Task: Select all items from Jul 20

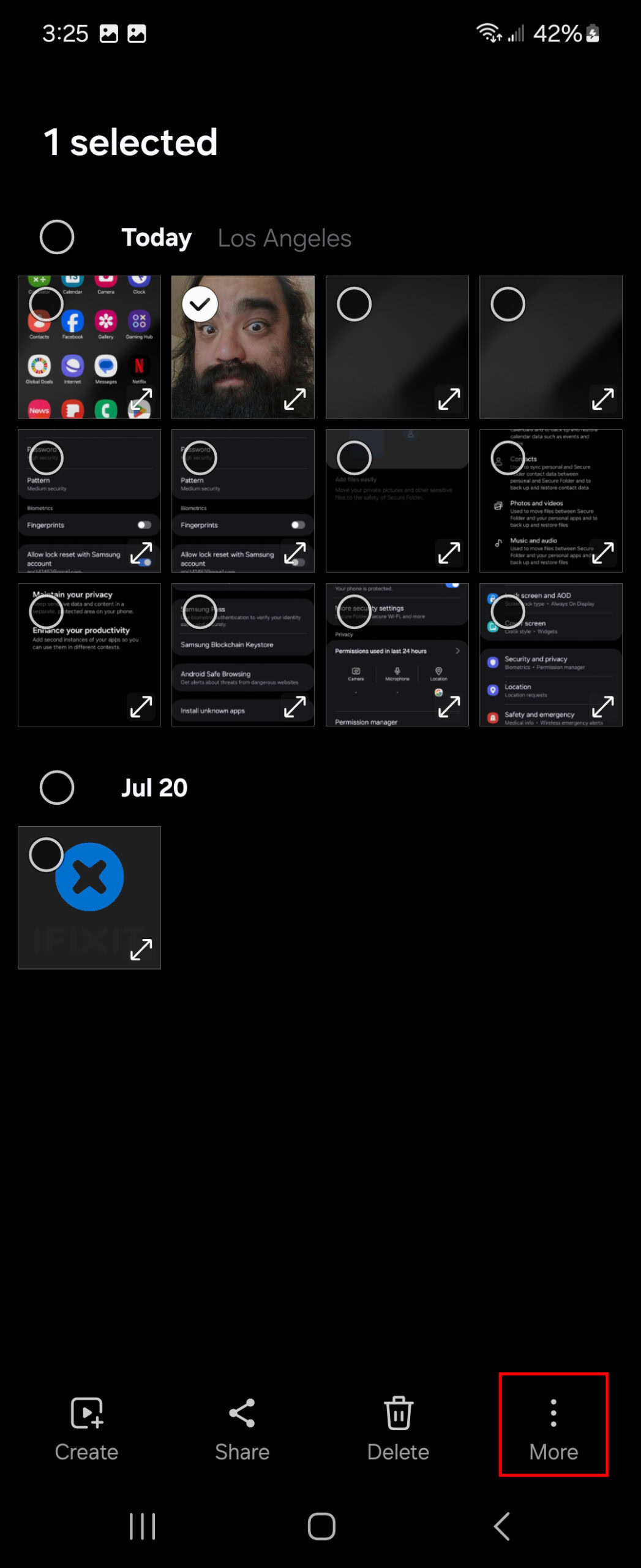Action: [x=57, y=788]
